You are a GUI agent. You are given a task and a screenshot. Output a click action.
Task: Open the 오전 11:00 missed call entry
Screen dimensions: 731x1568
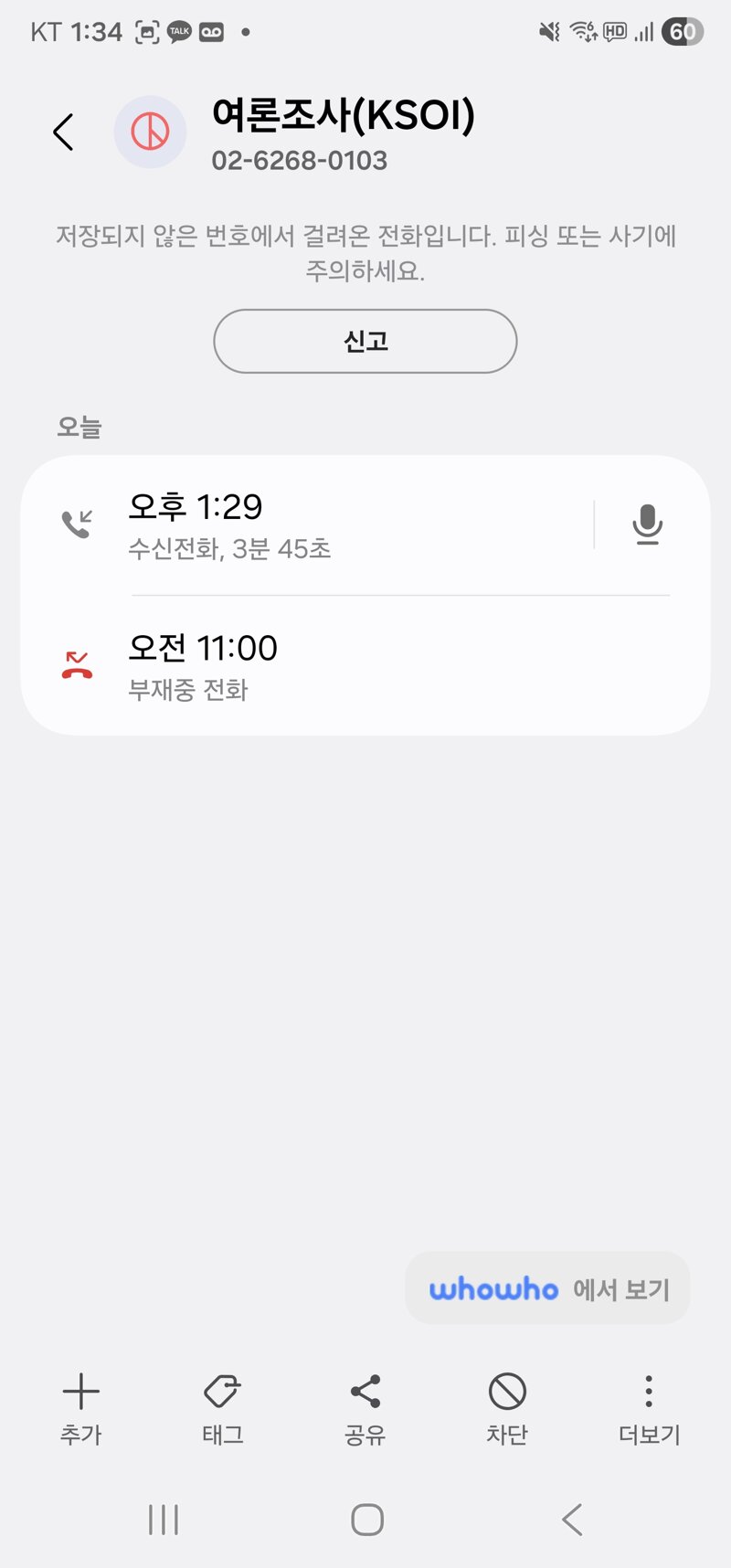pos(365,666)
